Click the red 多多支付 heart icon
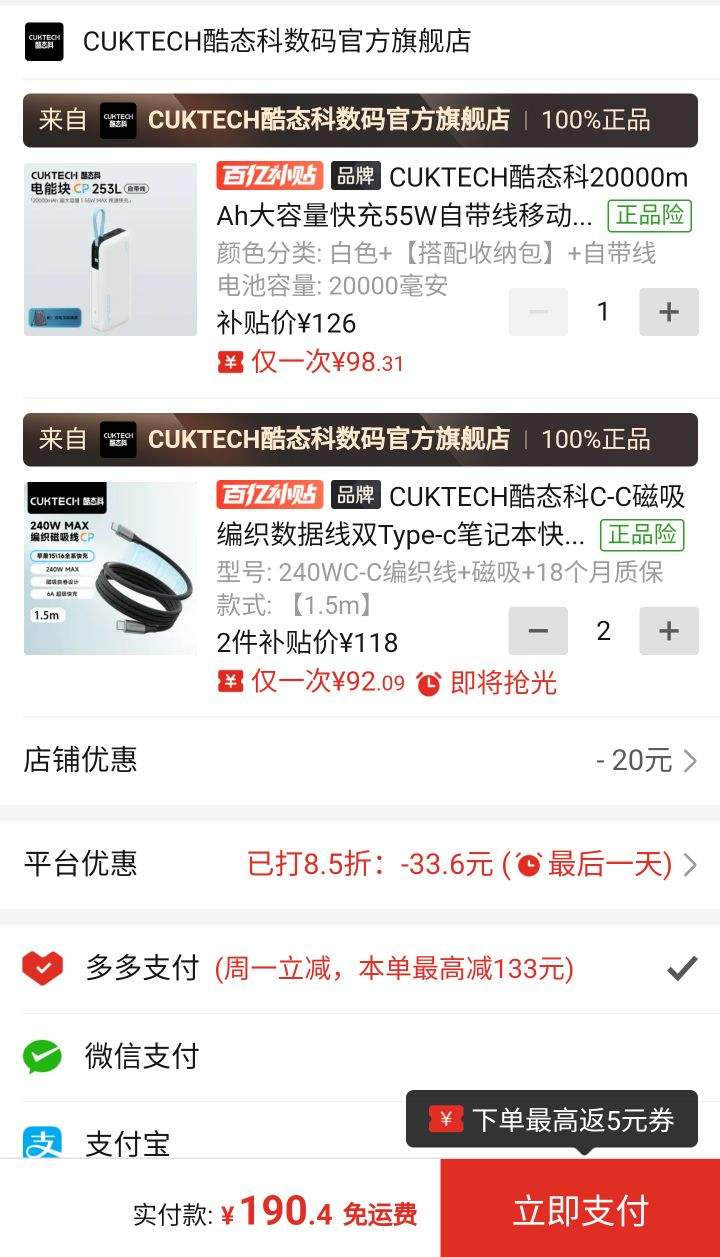The image size is (720, 1257). 40,967
